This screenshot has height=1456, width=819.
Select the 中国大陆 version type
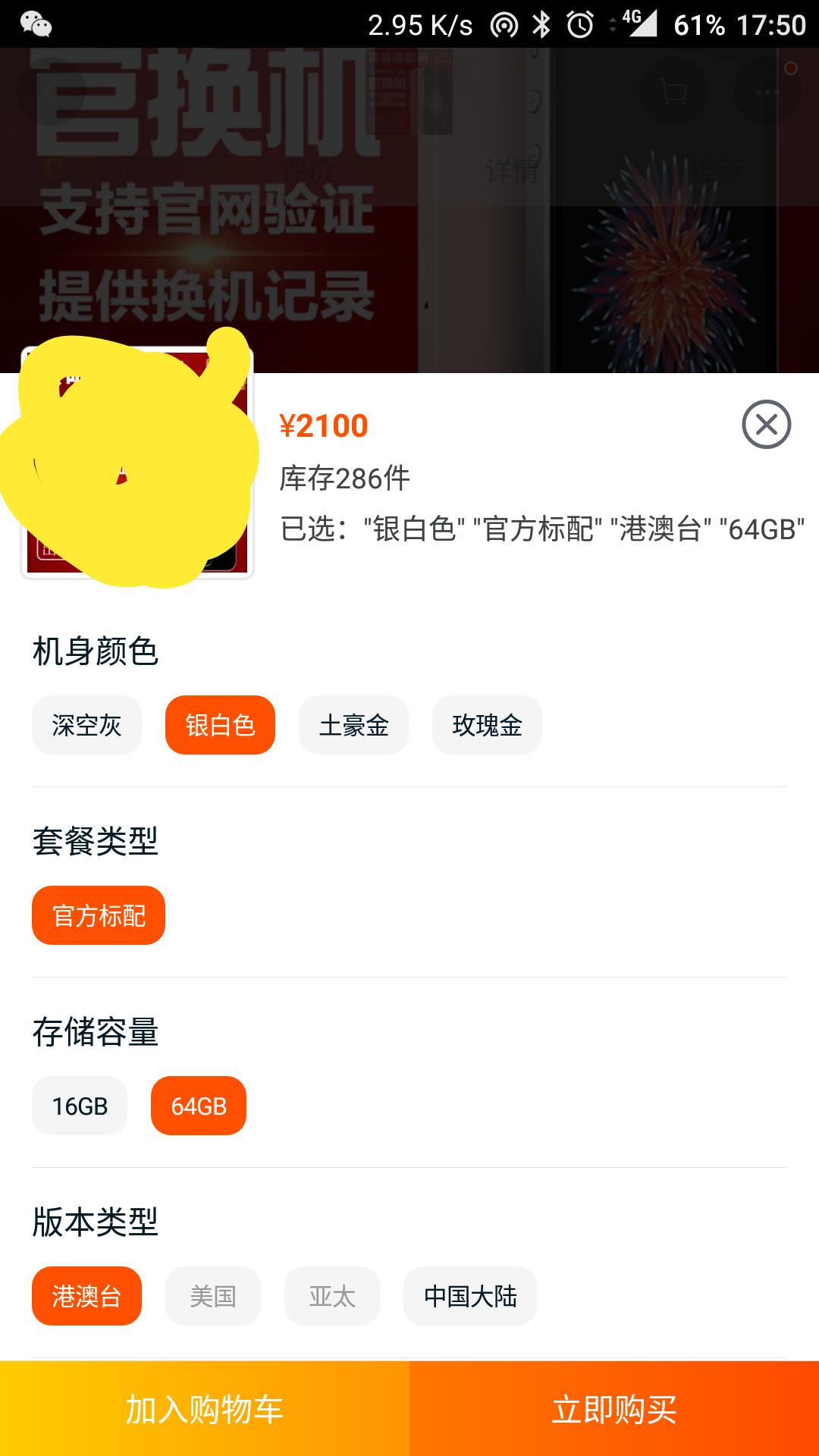(x=470, y=1297)
